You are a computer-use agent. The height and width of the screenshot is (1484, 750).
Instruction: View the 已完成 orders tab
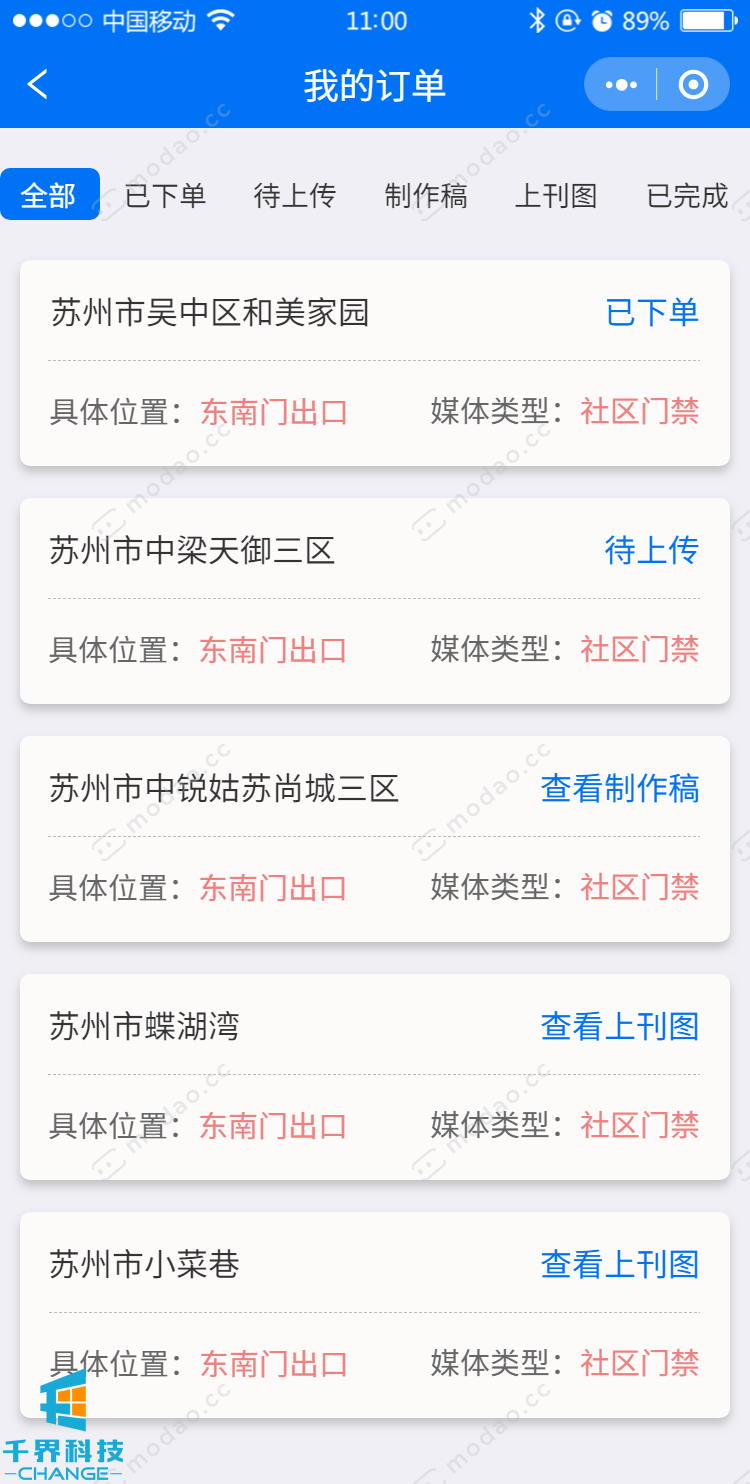687,195
